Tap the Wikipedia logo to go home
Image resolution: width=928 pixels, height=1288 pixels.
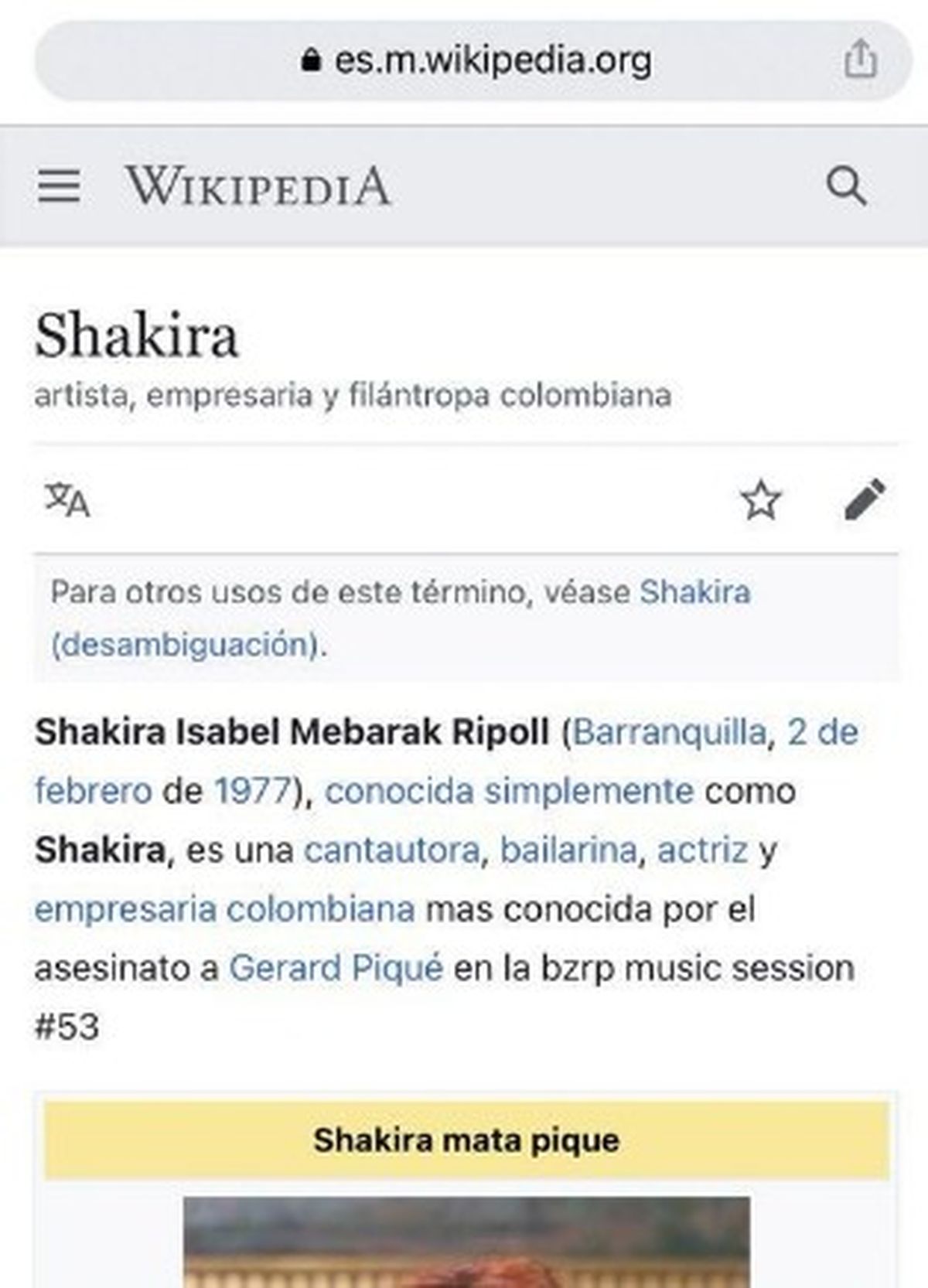(x=258, y=186)
